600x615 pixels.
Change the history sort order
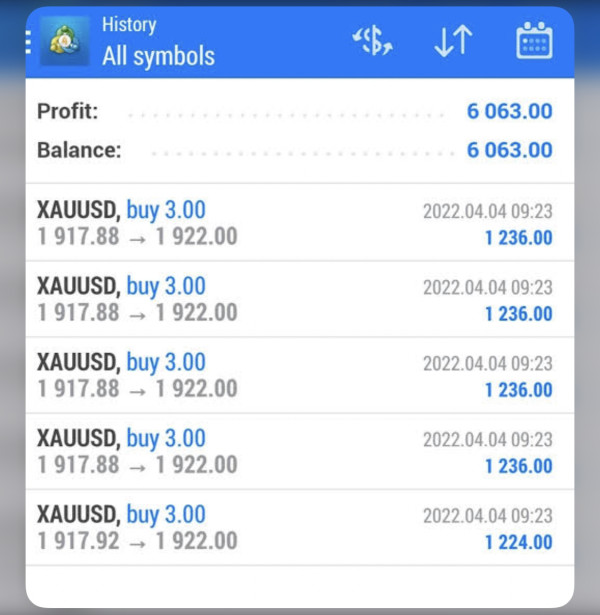pyautogui.click(x=453, y=41)
